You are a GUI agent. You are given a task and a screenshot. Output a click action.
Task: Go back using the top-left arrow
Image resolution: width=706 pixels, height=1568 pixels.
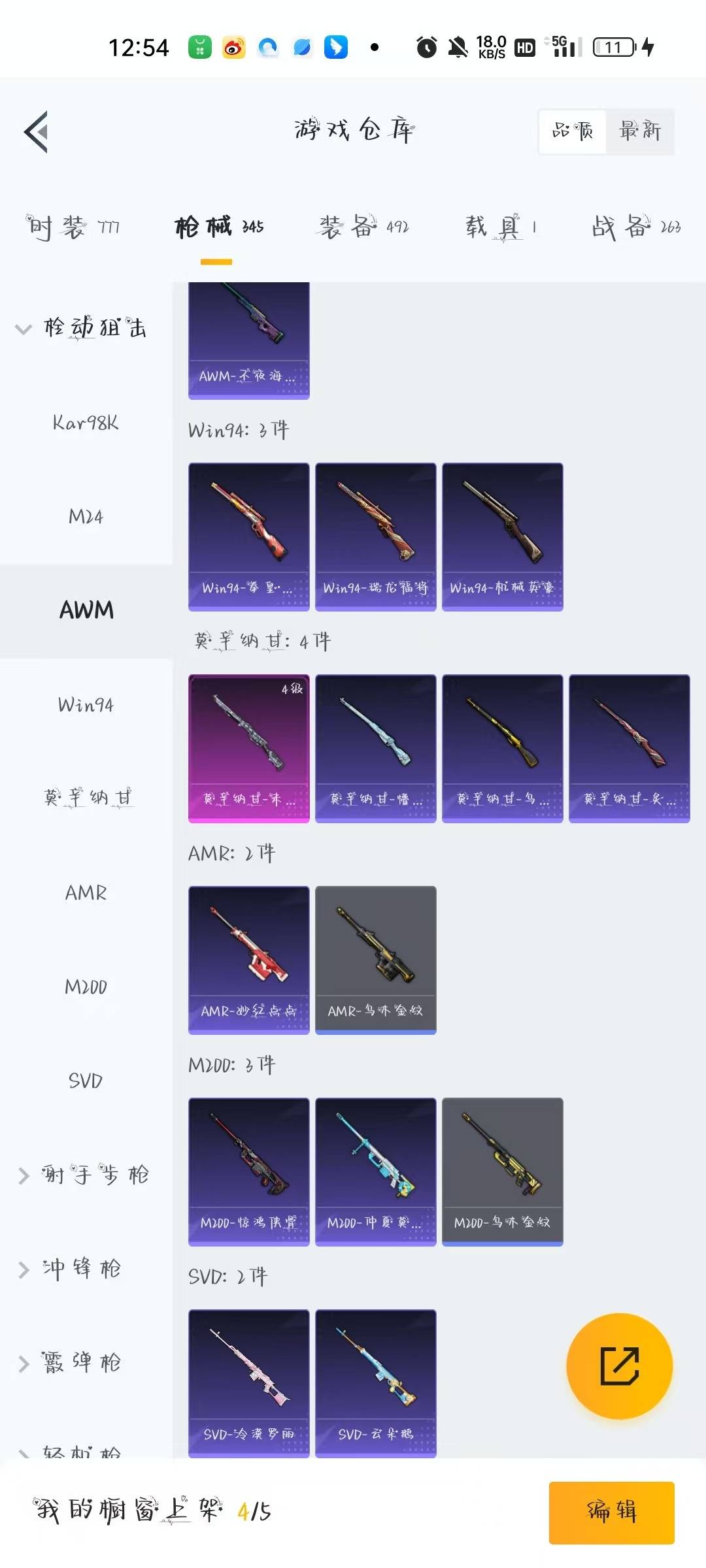click(x=37, y=131)
